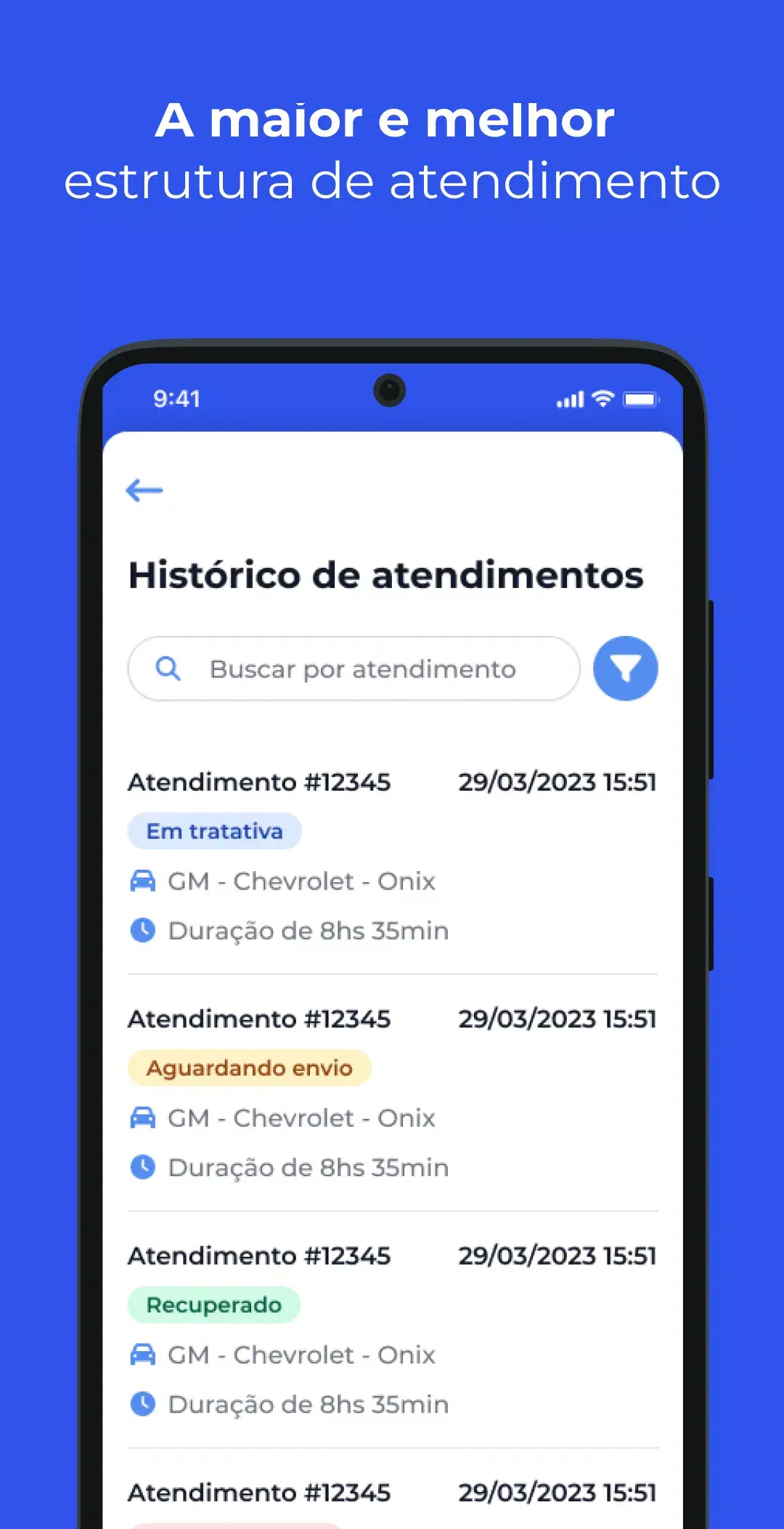Select the car icon next to GM - Chevrolet - Onix
The width and height of the screenshot is (784, 1529).
tap(144, 880)
